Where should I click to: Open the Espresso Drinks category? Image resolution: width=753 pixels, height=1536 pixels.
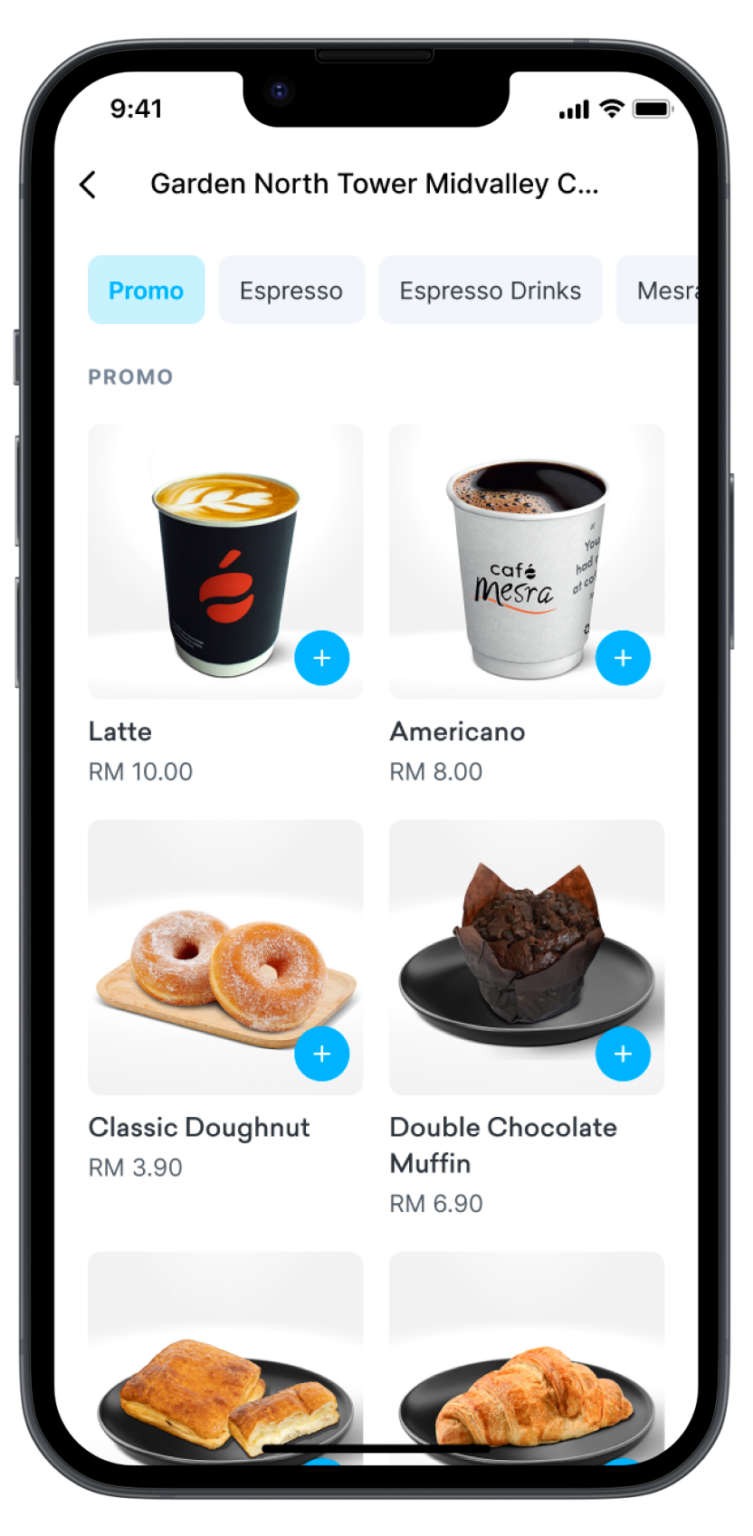click(x=490, y=290)
